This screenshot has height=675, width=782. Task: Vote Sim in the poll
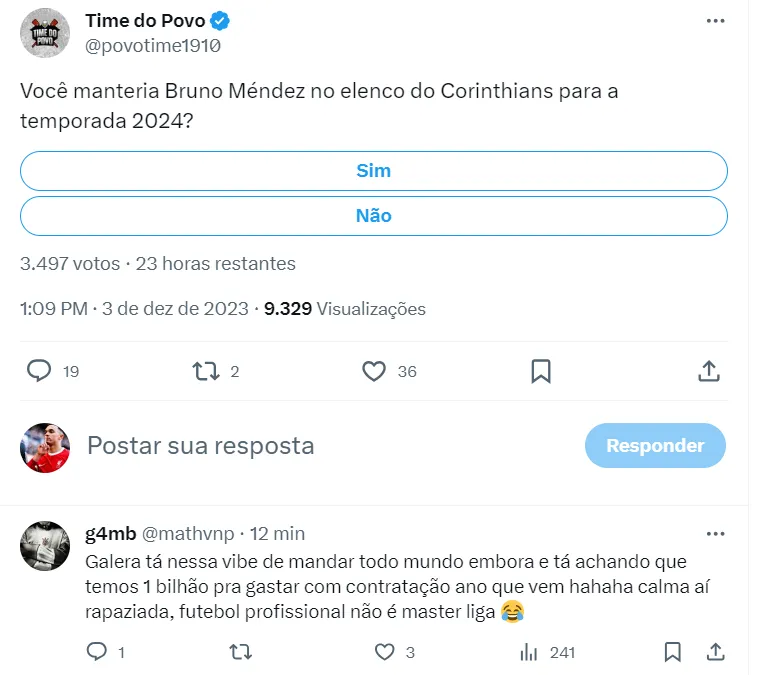click(373, 170)
